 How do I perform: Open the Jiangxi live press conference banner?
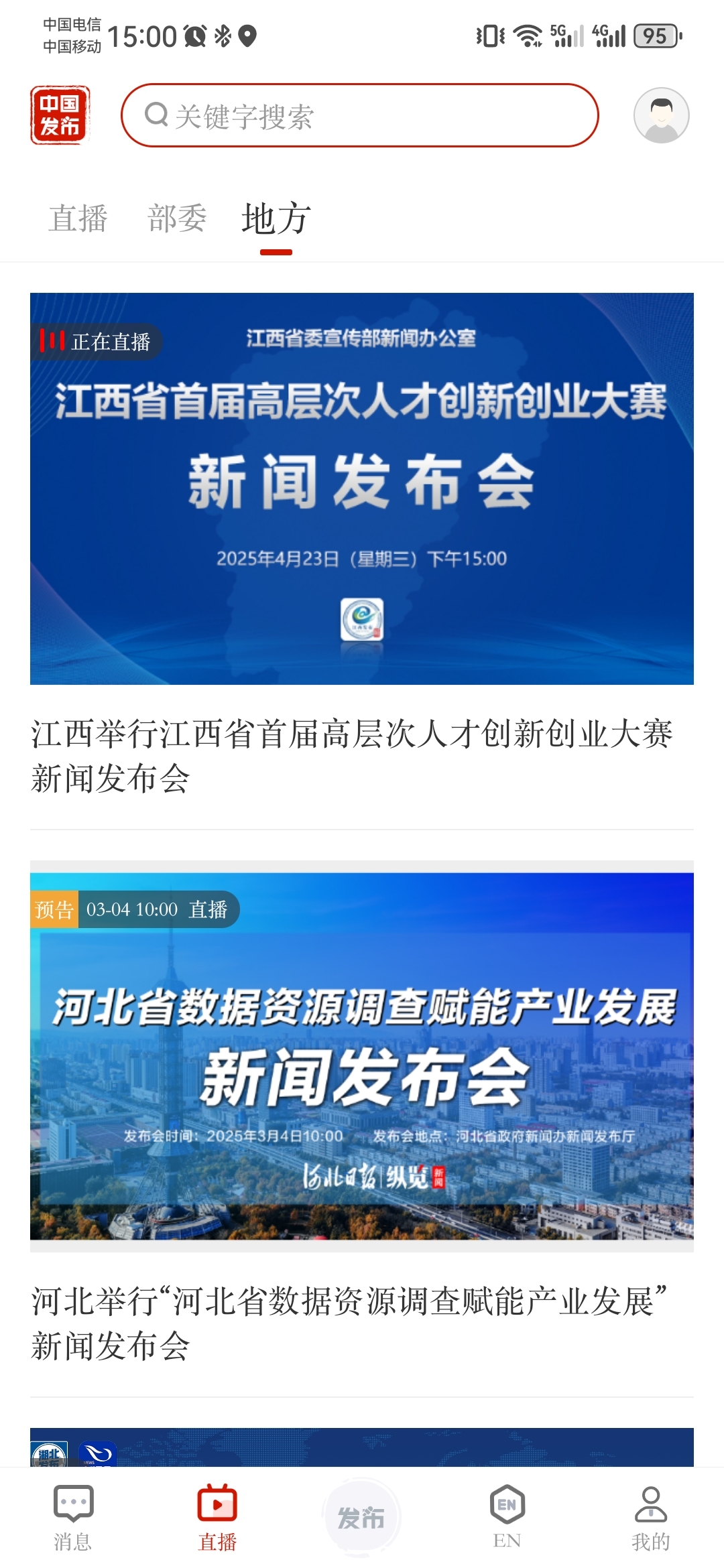(x=362, y=488)
